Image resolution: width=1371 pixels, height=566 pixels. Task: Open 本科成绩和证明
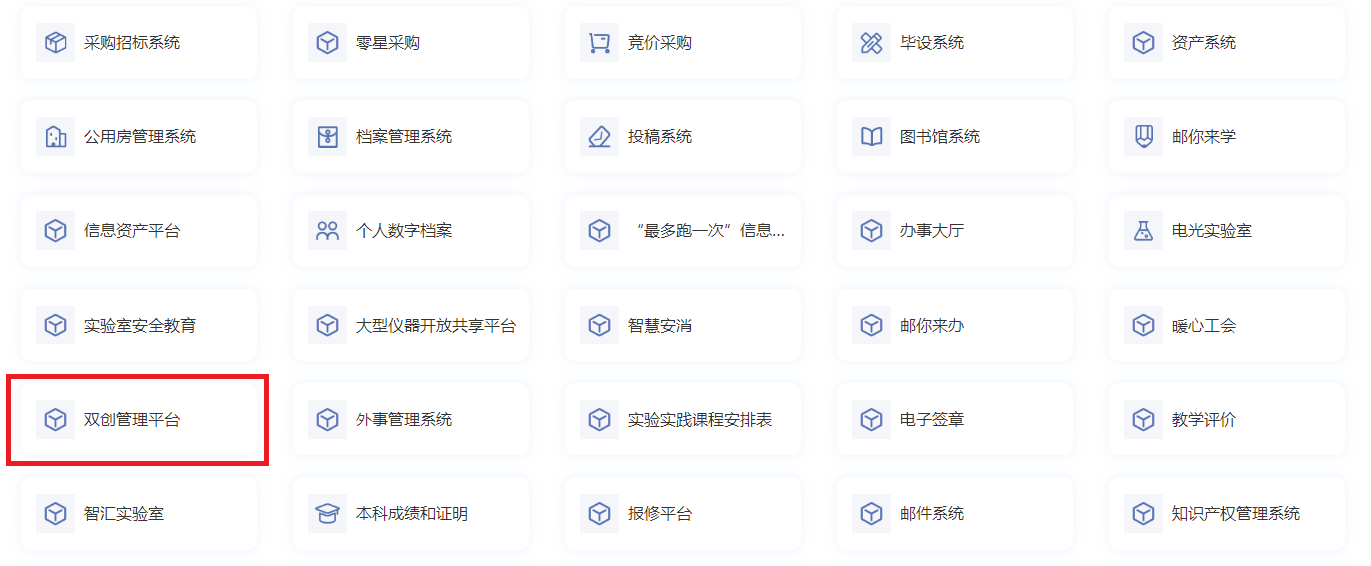coord(410,514)
